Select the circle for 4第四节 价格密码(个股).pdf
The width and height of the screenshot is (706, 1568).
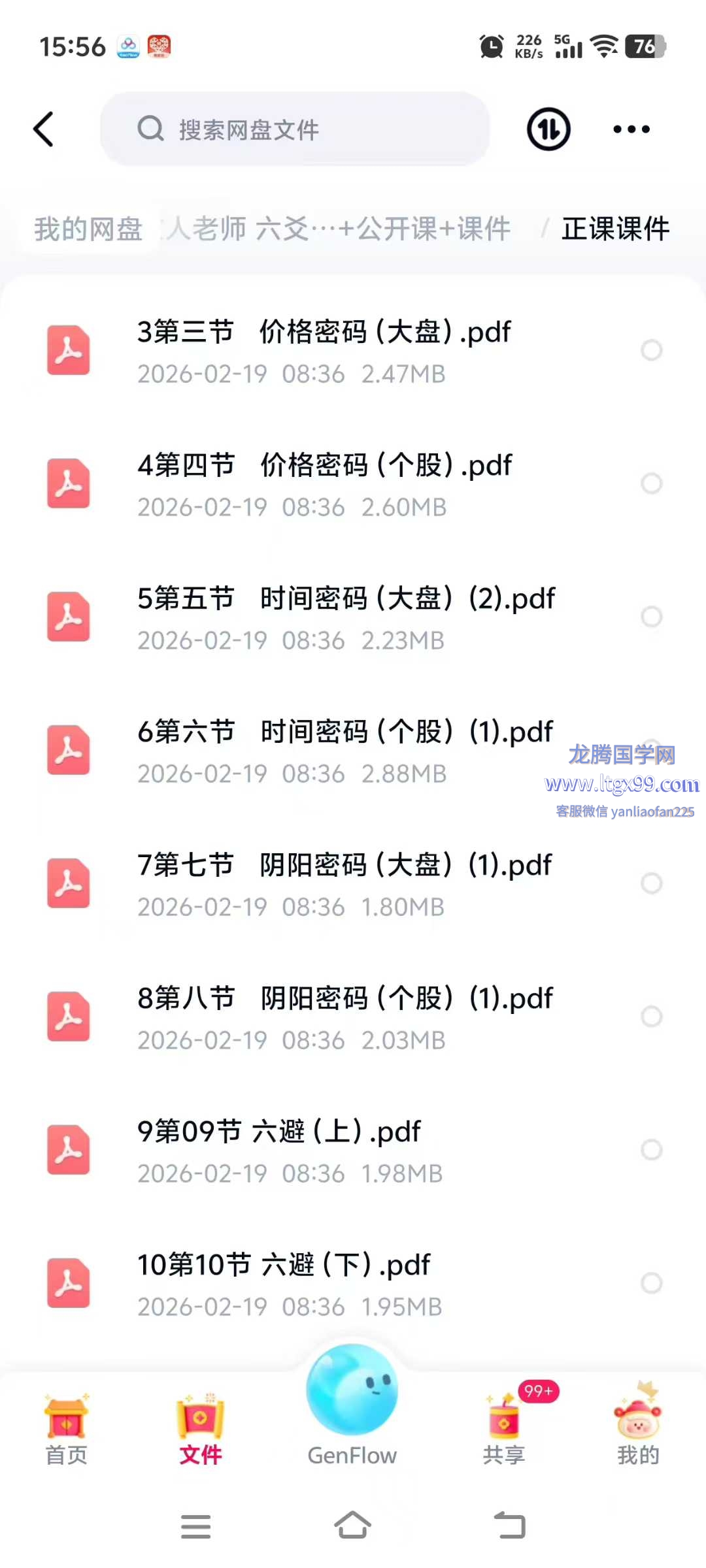[651, 483]
